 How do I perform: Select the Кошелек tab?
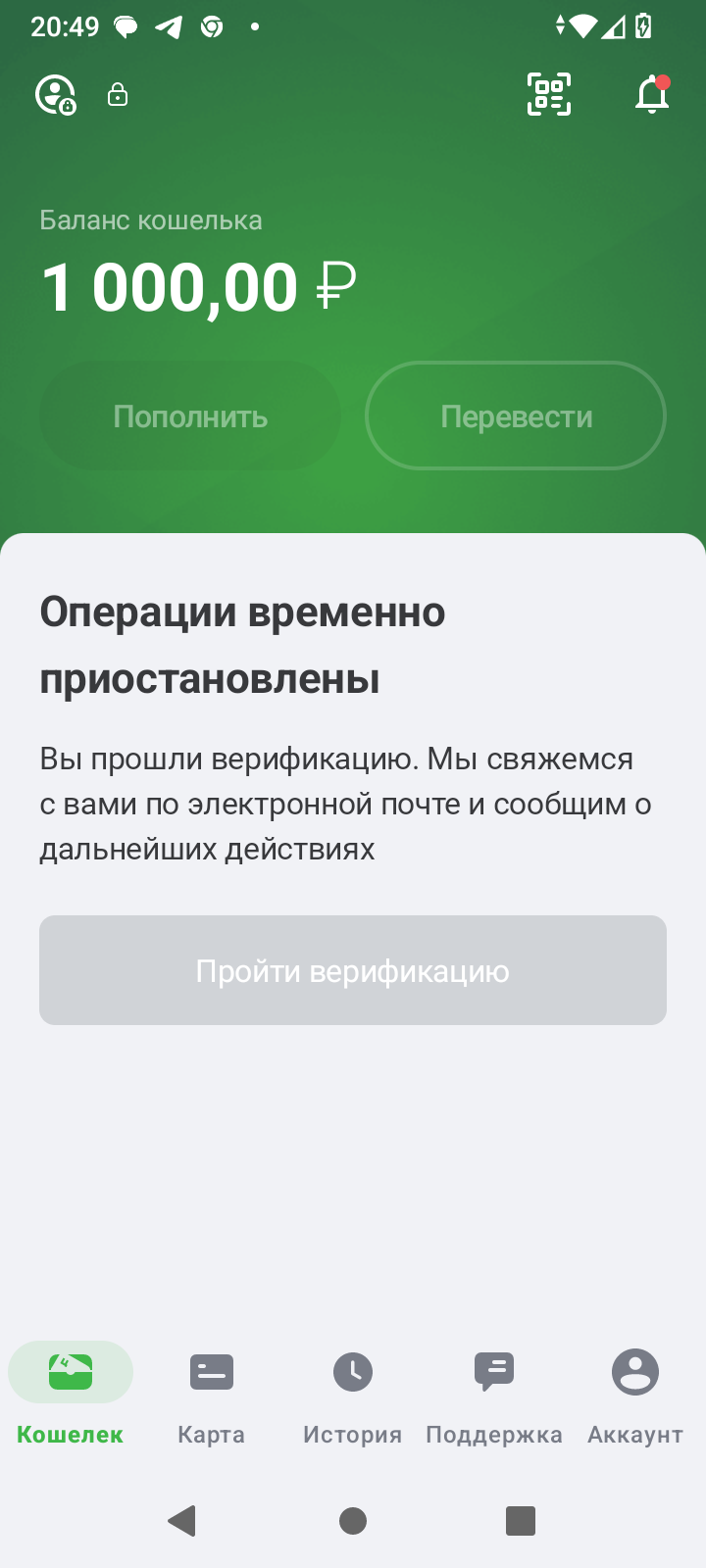point(71,1396)
